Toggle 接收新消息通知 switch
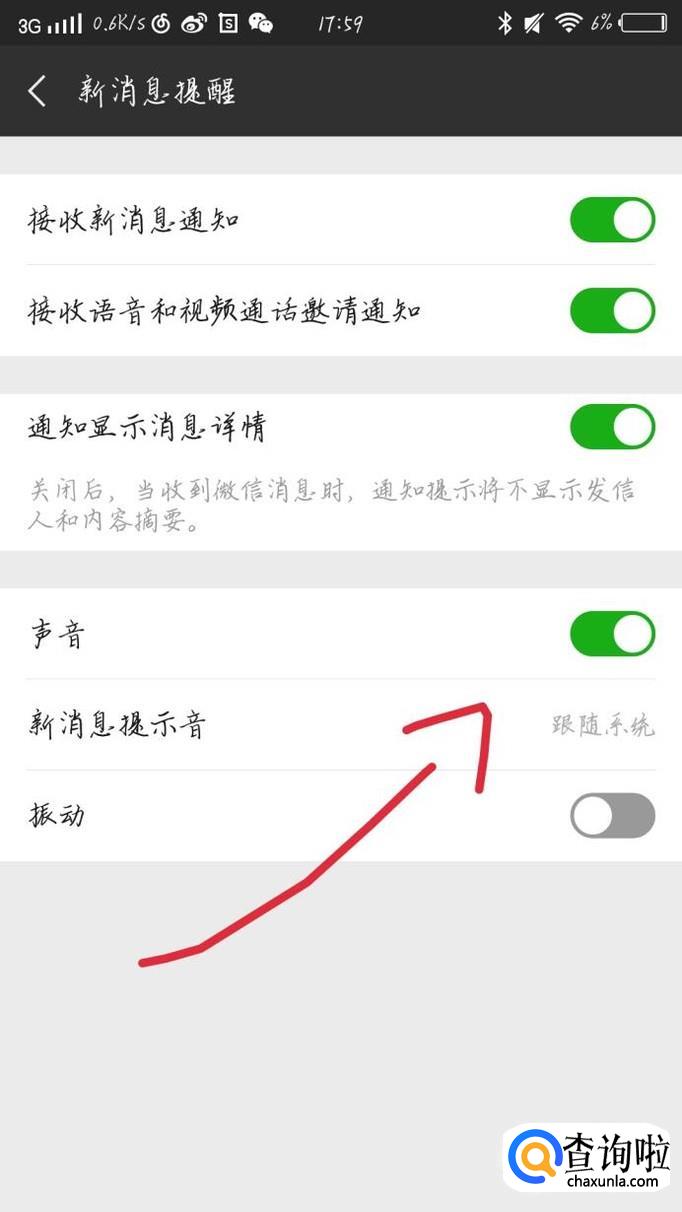Image resolution: width=682 pixels, height=1212 pixels. tap(612, 220)
